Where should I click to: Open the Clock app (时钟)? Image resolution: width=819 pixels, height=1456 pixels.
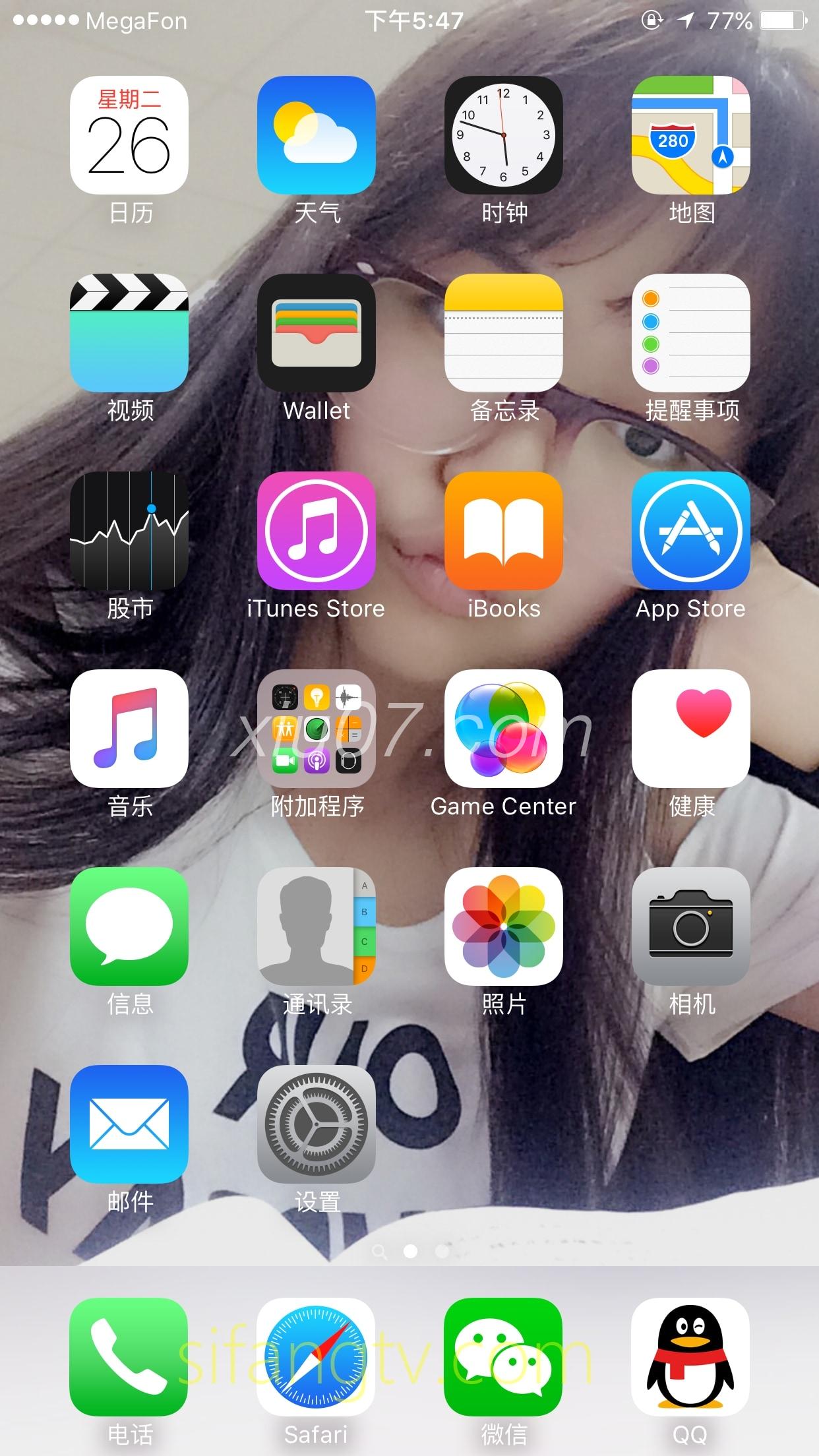(x=504, y=135)
